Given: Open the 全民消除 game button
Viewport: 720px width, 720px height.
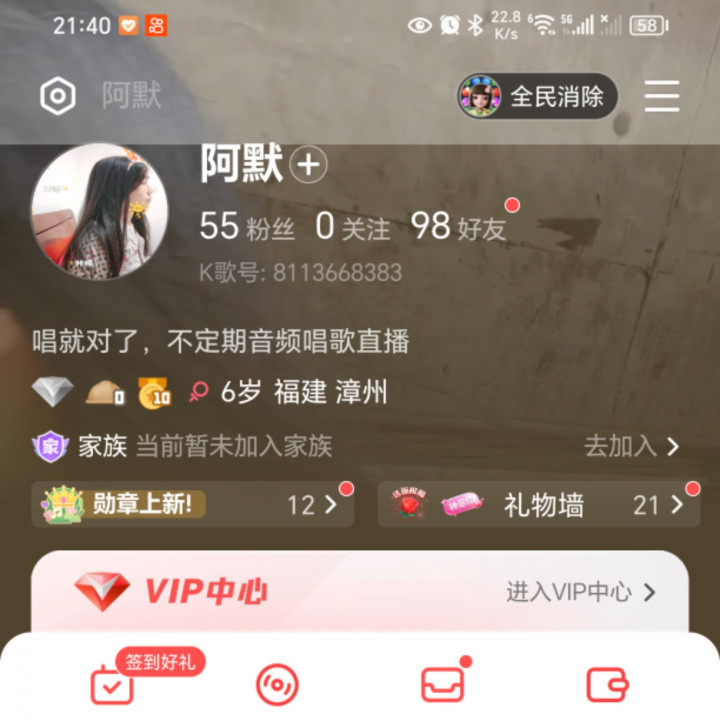Looking at the screenshot, I should pyautogui.click(x=537, y=96).
